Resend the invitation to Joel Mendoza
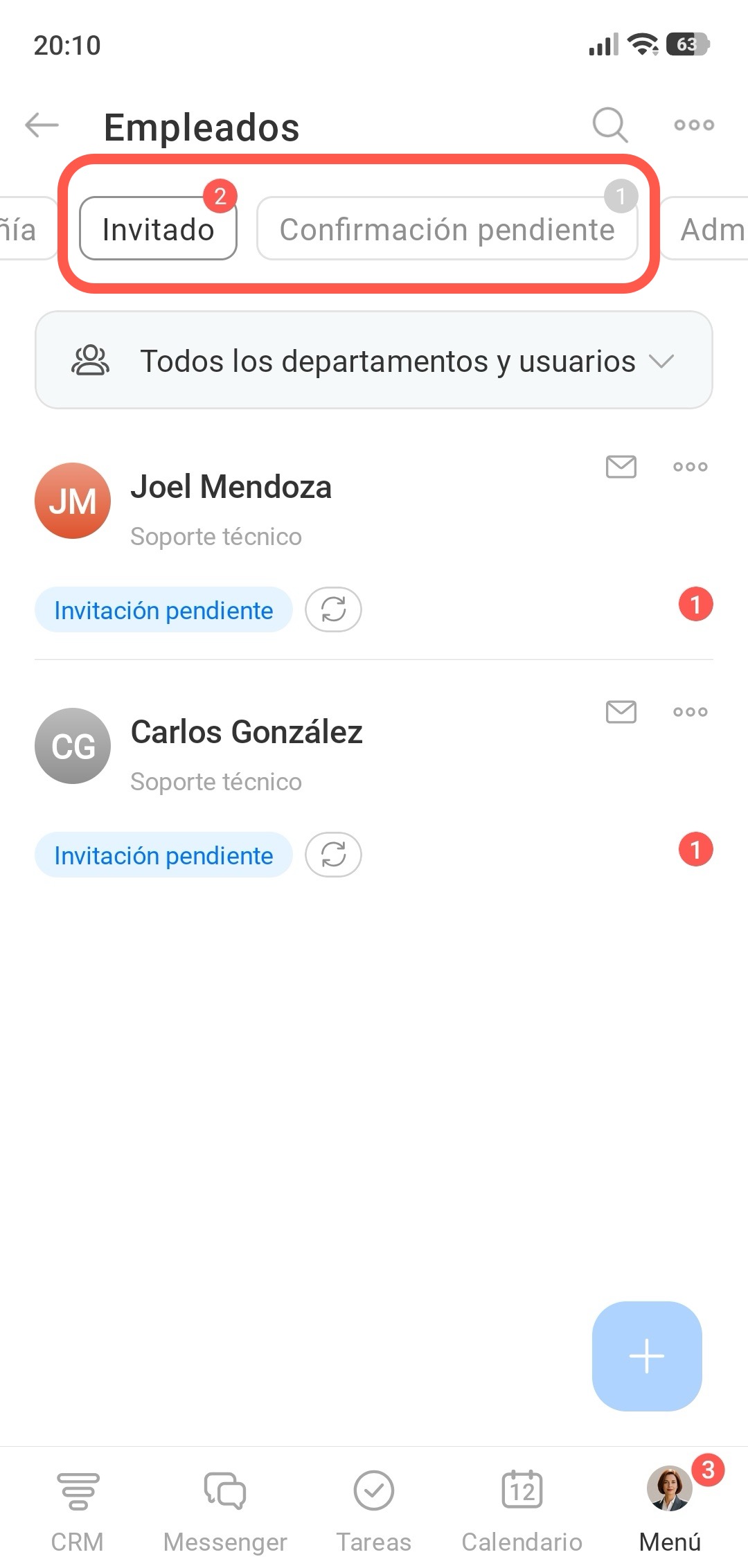The image size is (748, 1568). tap(333, 610)
